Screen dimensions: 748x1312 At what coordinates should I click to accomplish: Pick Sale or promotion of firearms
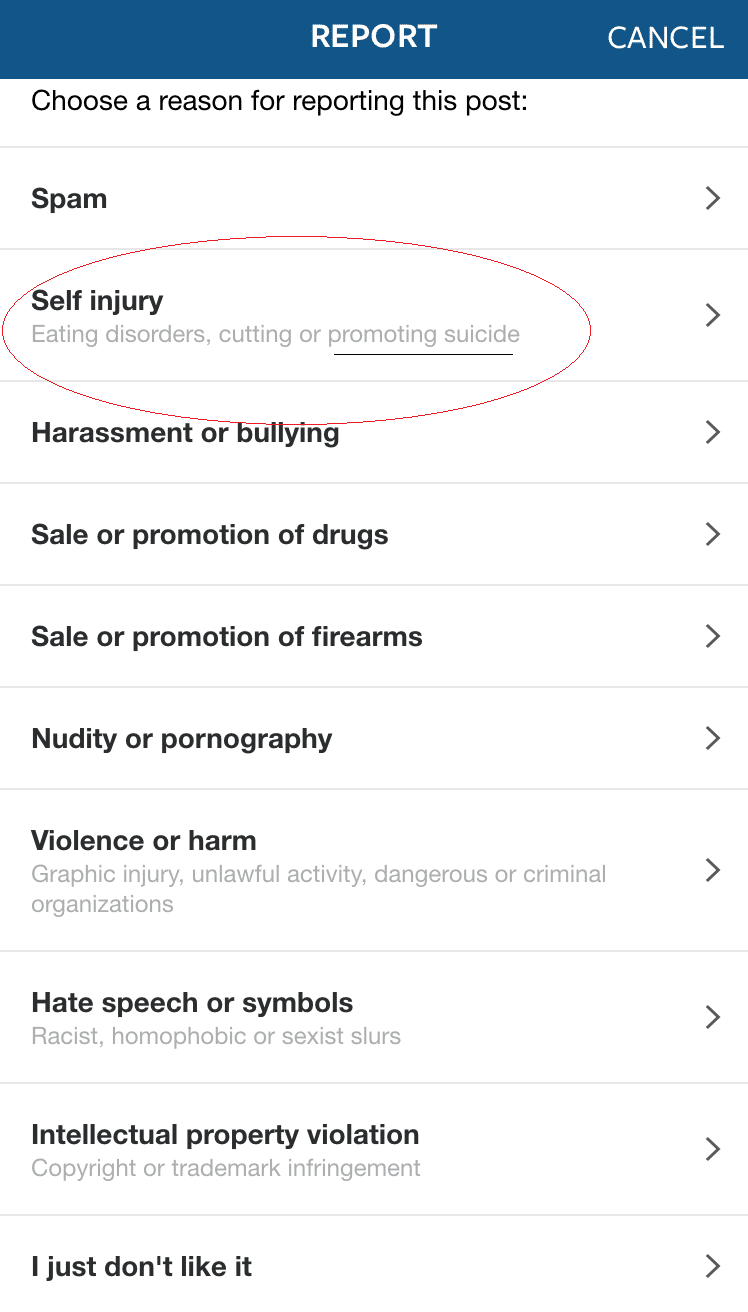(374, 636)
